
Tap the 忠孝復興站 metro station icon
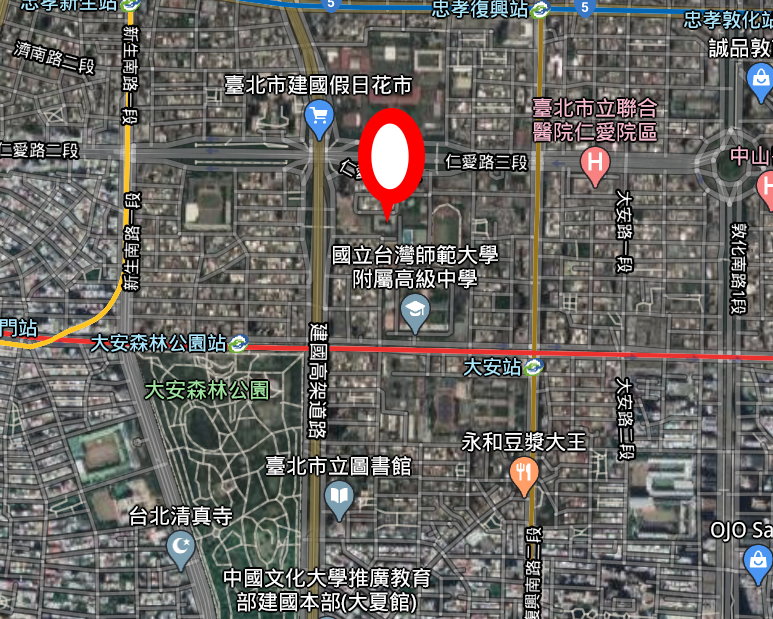(x=540, y=10)
